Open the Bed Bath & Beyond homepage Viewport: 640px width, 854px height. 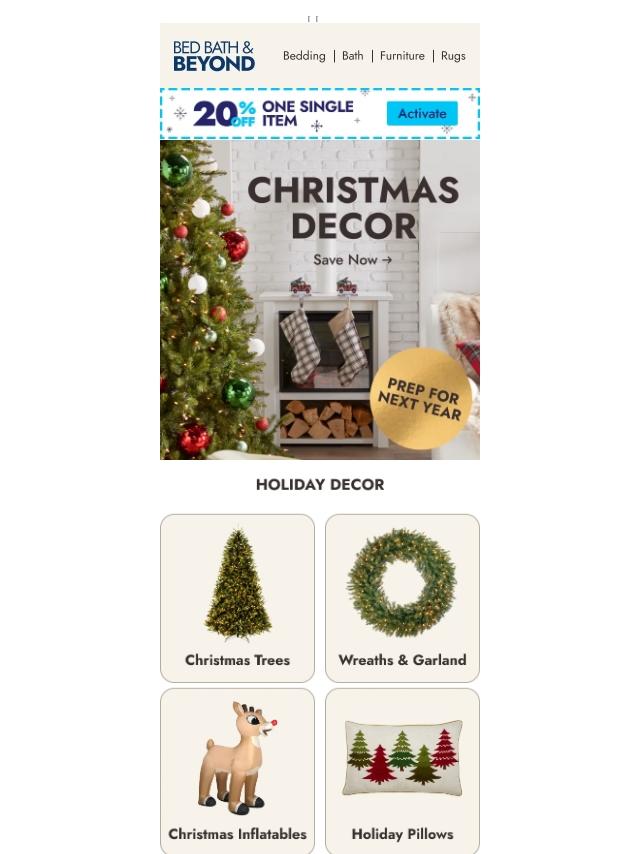[x=214, y=56]
